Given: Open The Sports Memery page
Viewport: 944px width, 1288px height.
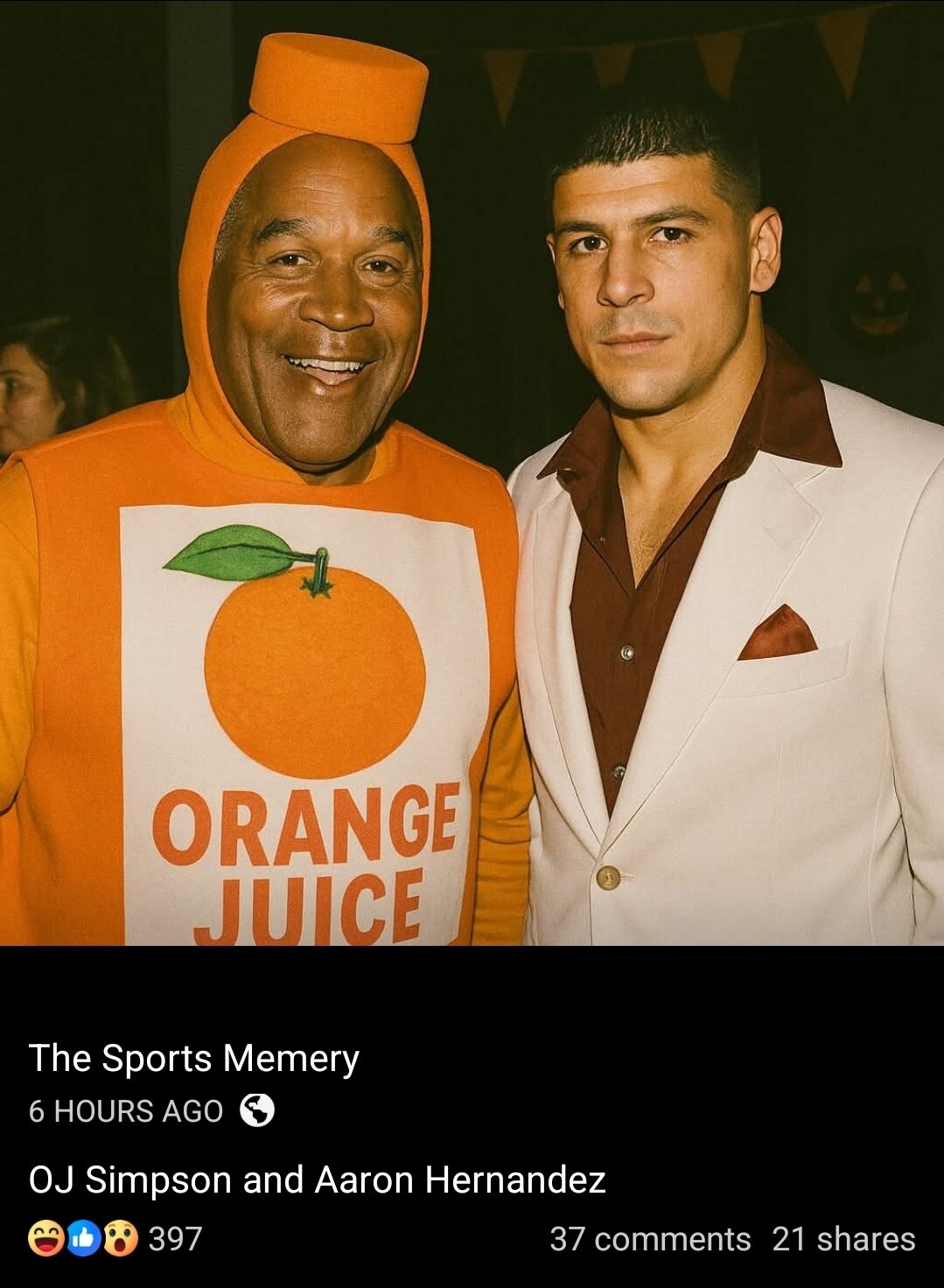Looking at the screenshot, I should [x=193, y=1058].
